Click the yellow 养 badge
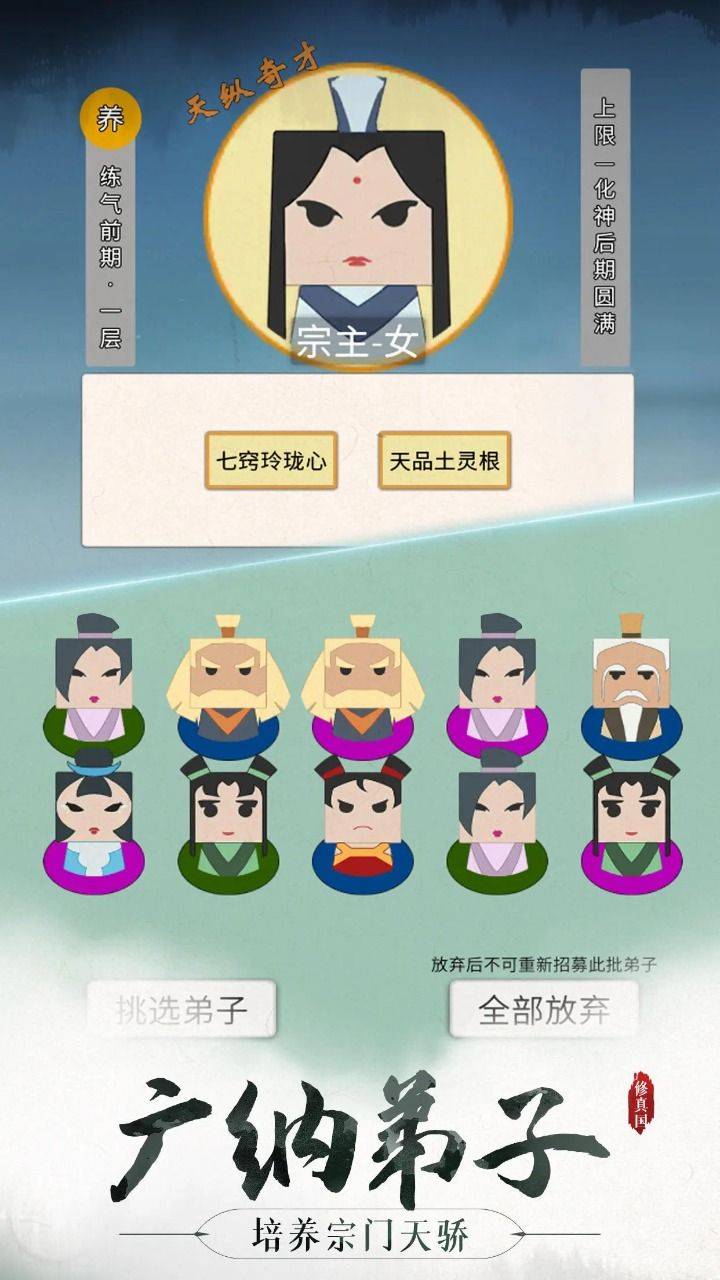 click(110, 118)
